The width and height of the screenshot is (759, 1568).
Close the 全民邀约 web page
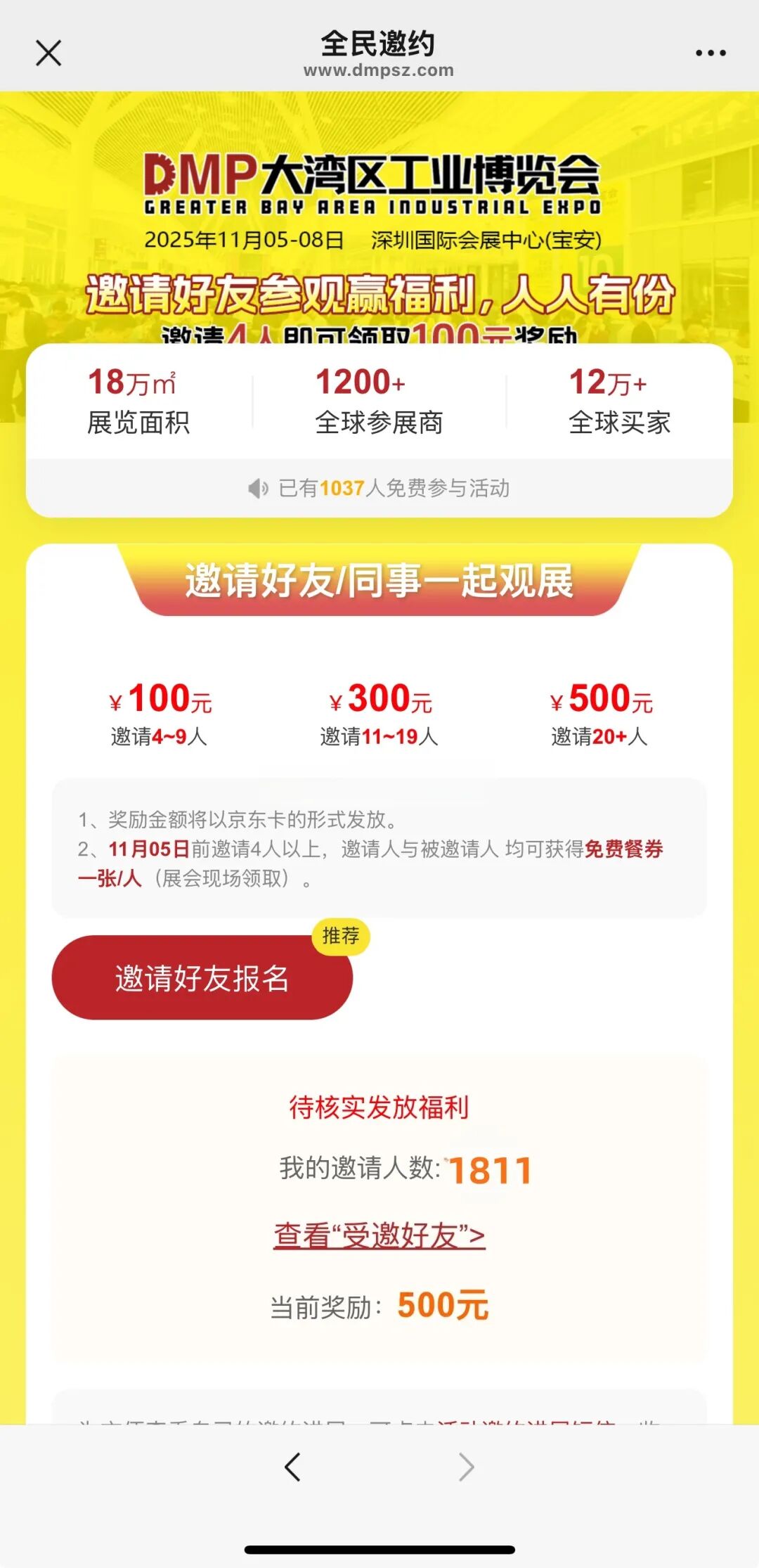click(x=48, y=53)
